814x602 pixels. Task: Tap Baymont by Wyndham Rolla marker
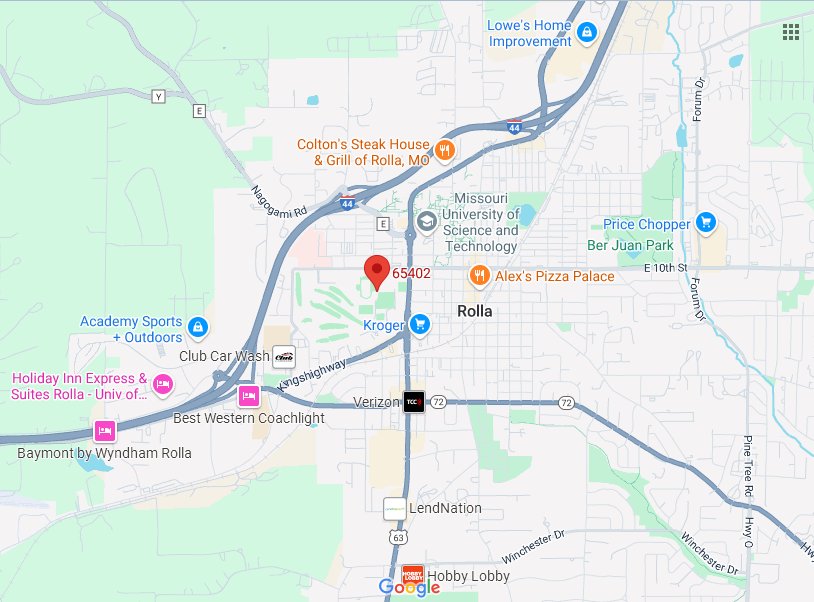104,431
